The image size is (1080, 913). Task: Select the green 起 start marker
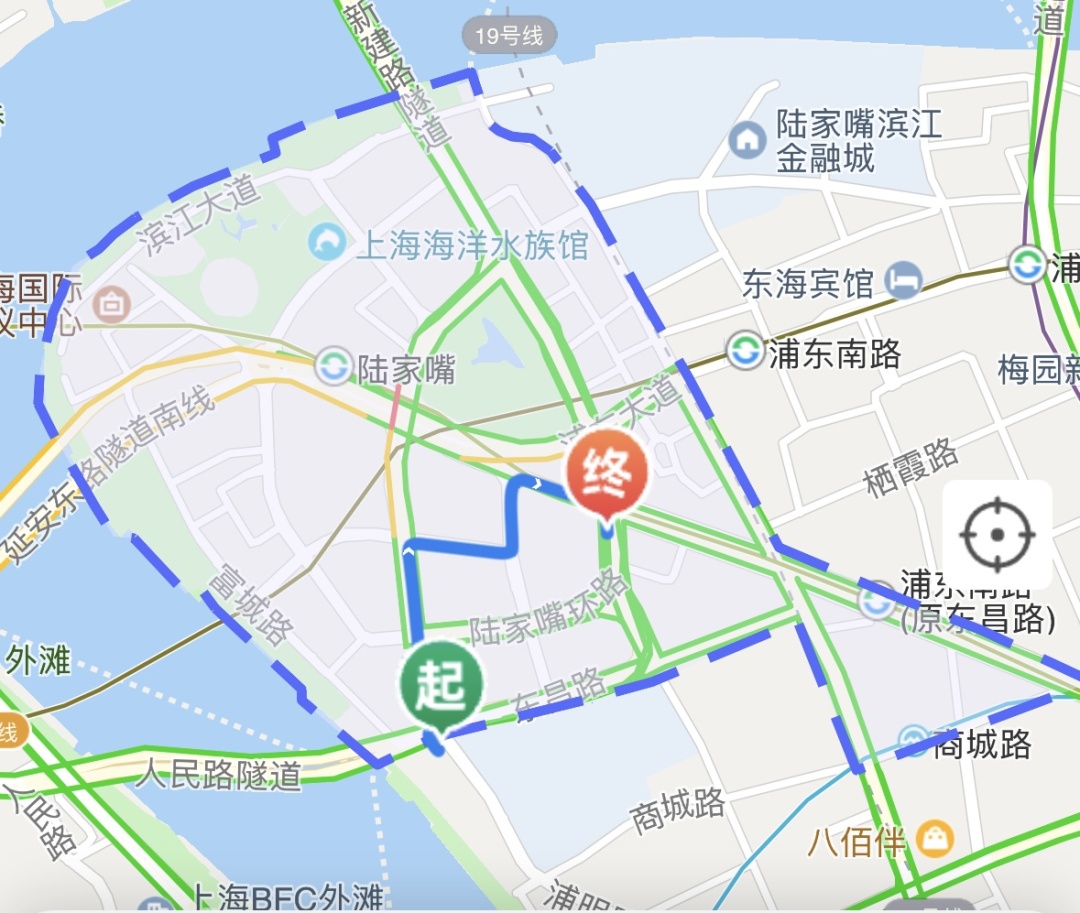pos(442,686)
